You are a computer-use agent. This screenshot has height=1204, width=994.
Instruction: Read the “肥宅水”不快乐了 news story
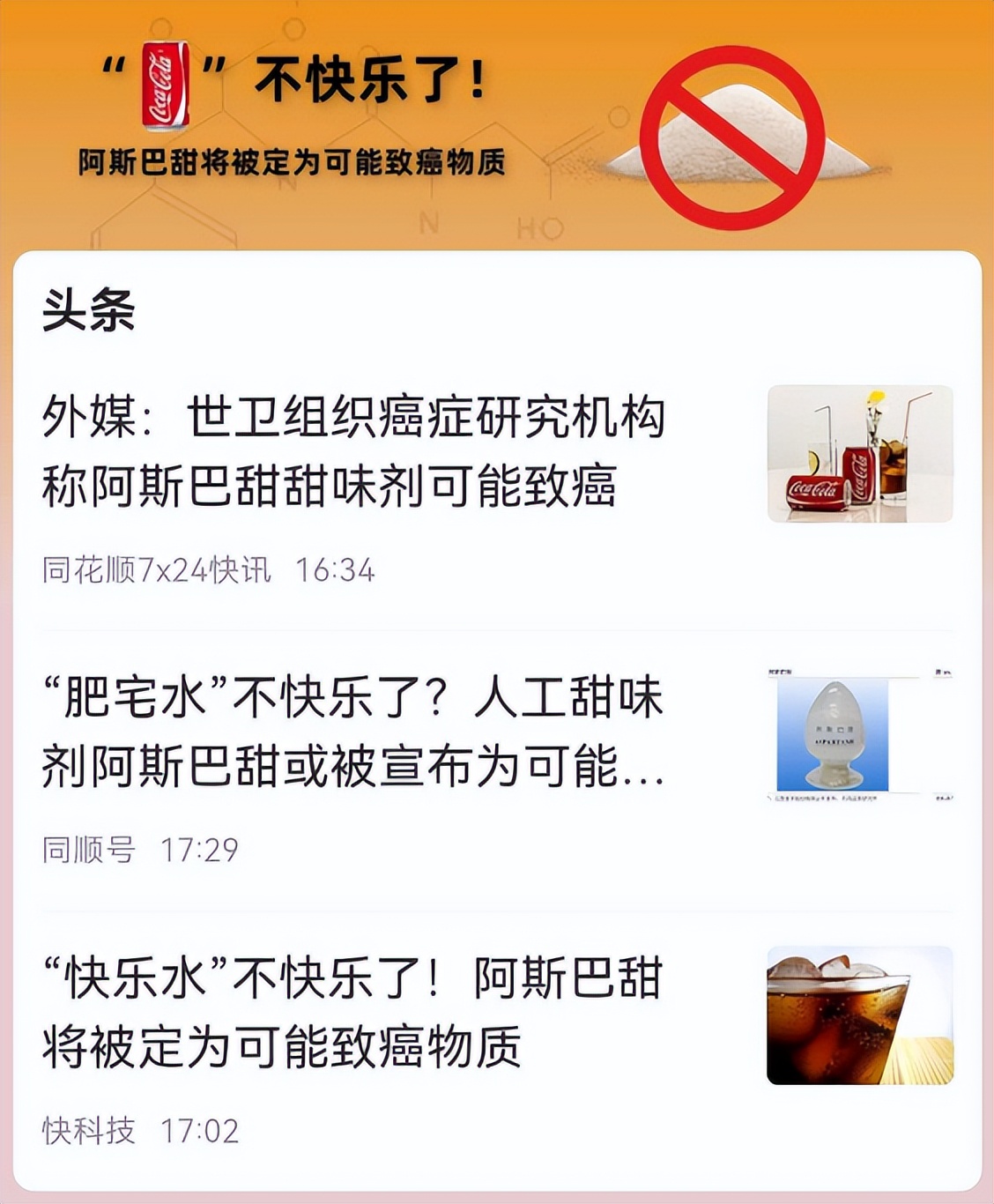coord(353,732)
